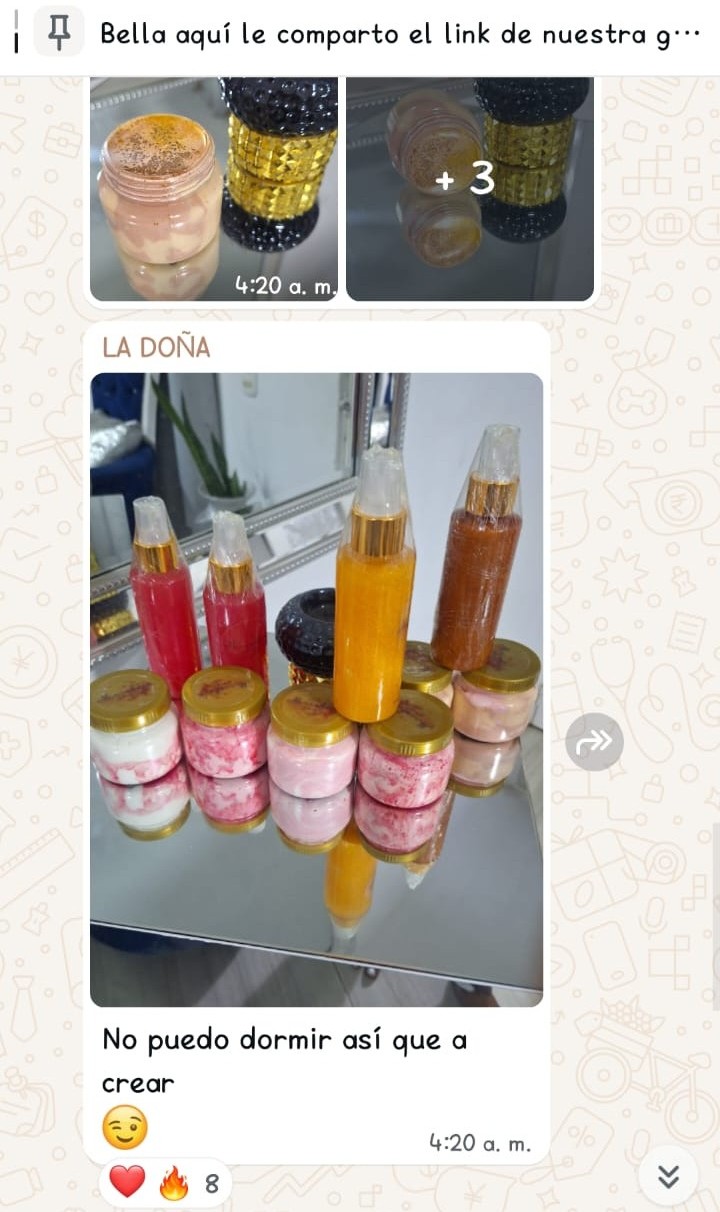Screen dimensions: 720x1212
Task: Open the +3 more photos tile
Action: tap(469, 190)
